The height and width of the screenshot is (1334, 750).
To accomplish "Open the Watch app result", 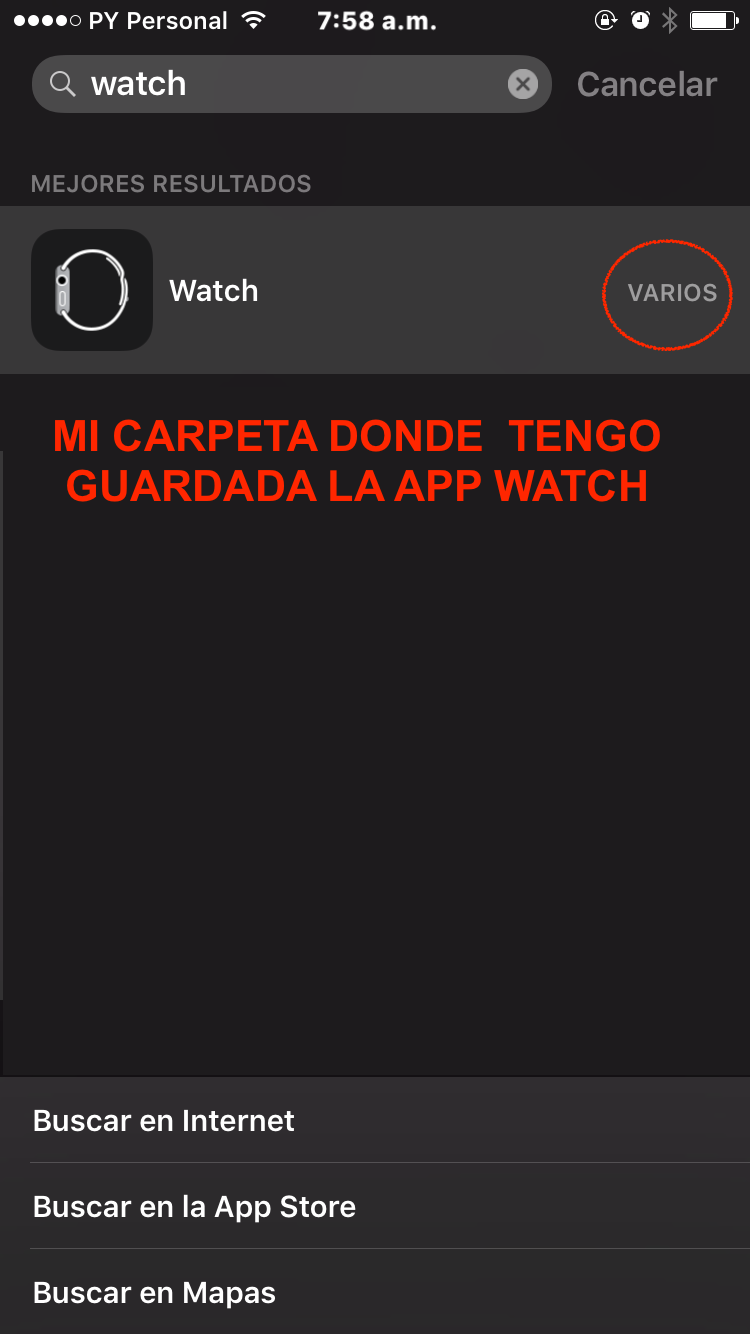I will pyautogui.click(x=300, y=290).
